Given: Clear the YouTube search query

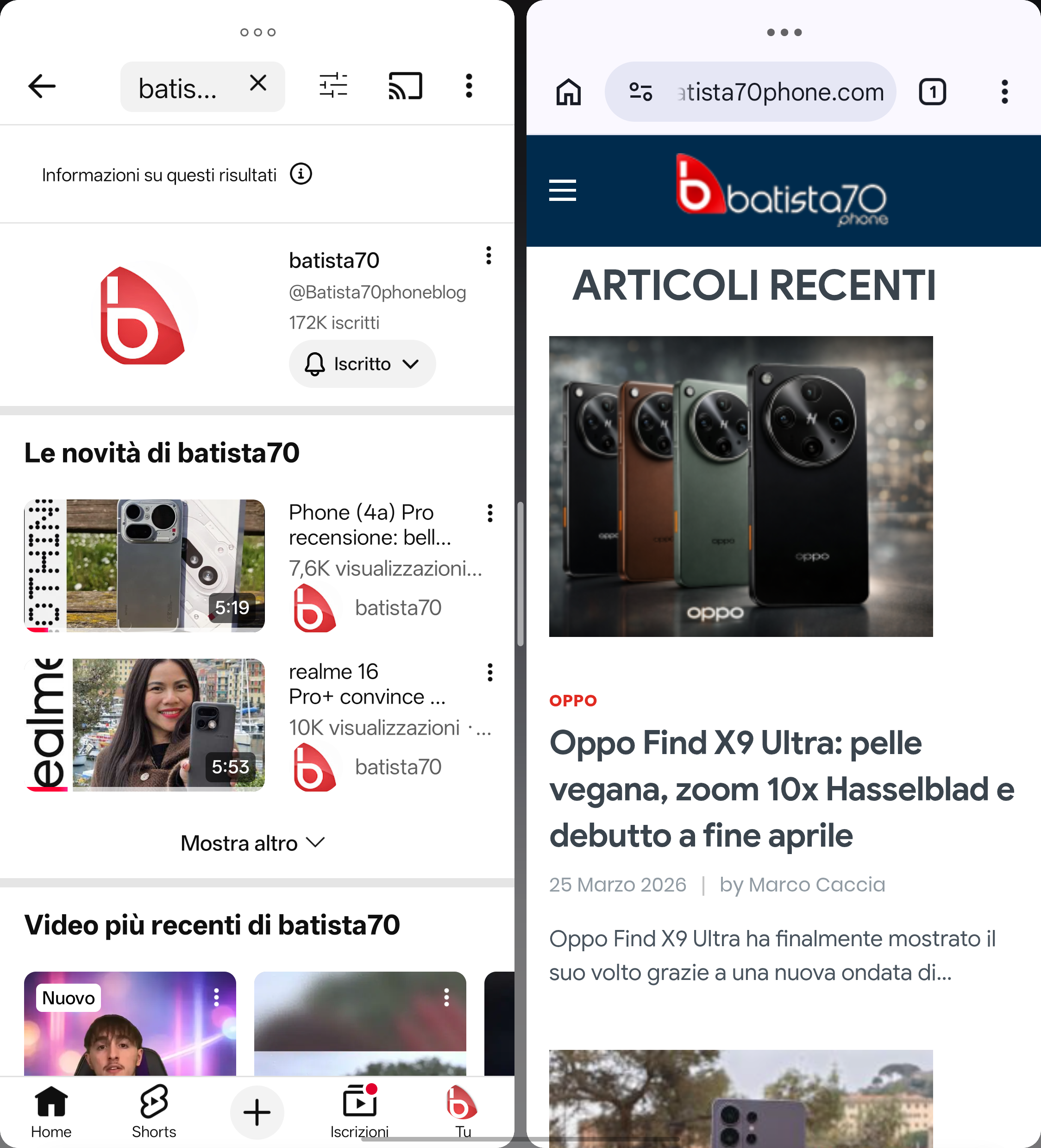Looking at the screenshot, I should click(x=258, y=84).
